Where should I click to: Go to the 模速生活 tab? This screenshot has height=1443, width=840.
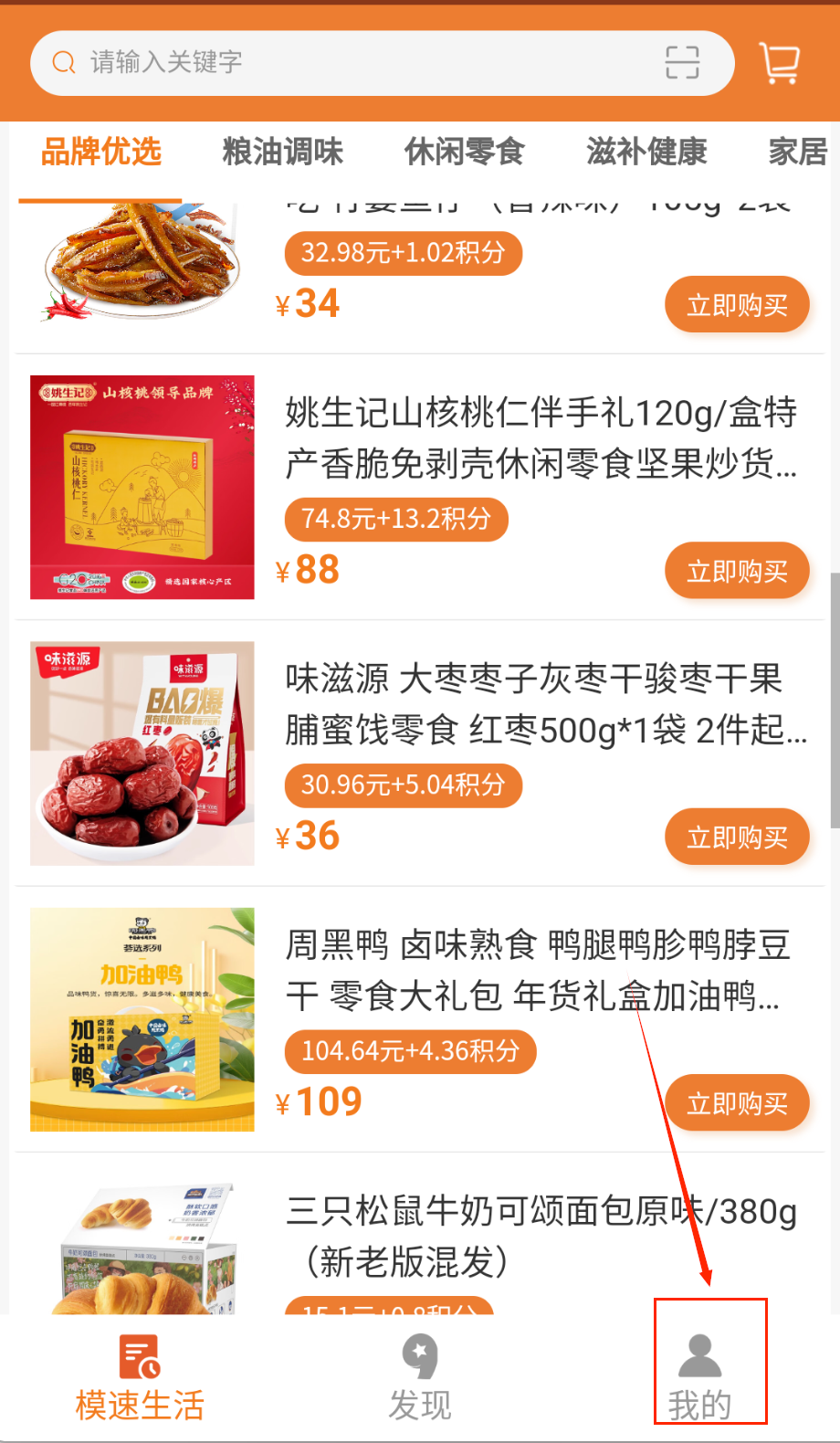coord(140,1379)
